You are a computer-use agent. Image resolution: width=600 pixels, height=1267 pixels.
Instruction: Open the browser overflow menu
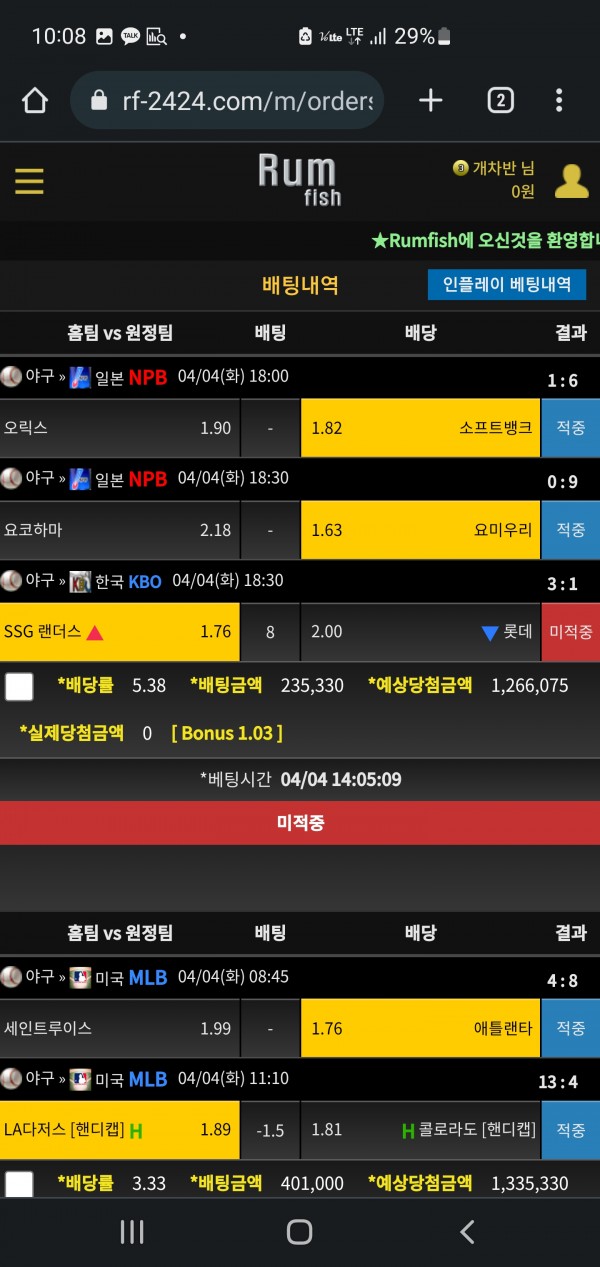tap(559, 100)
